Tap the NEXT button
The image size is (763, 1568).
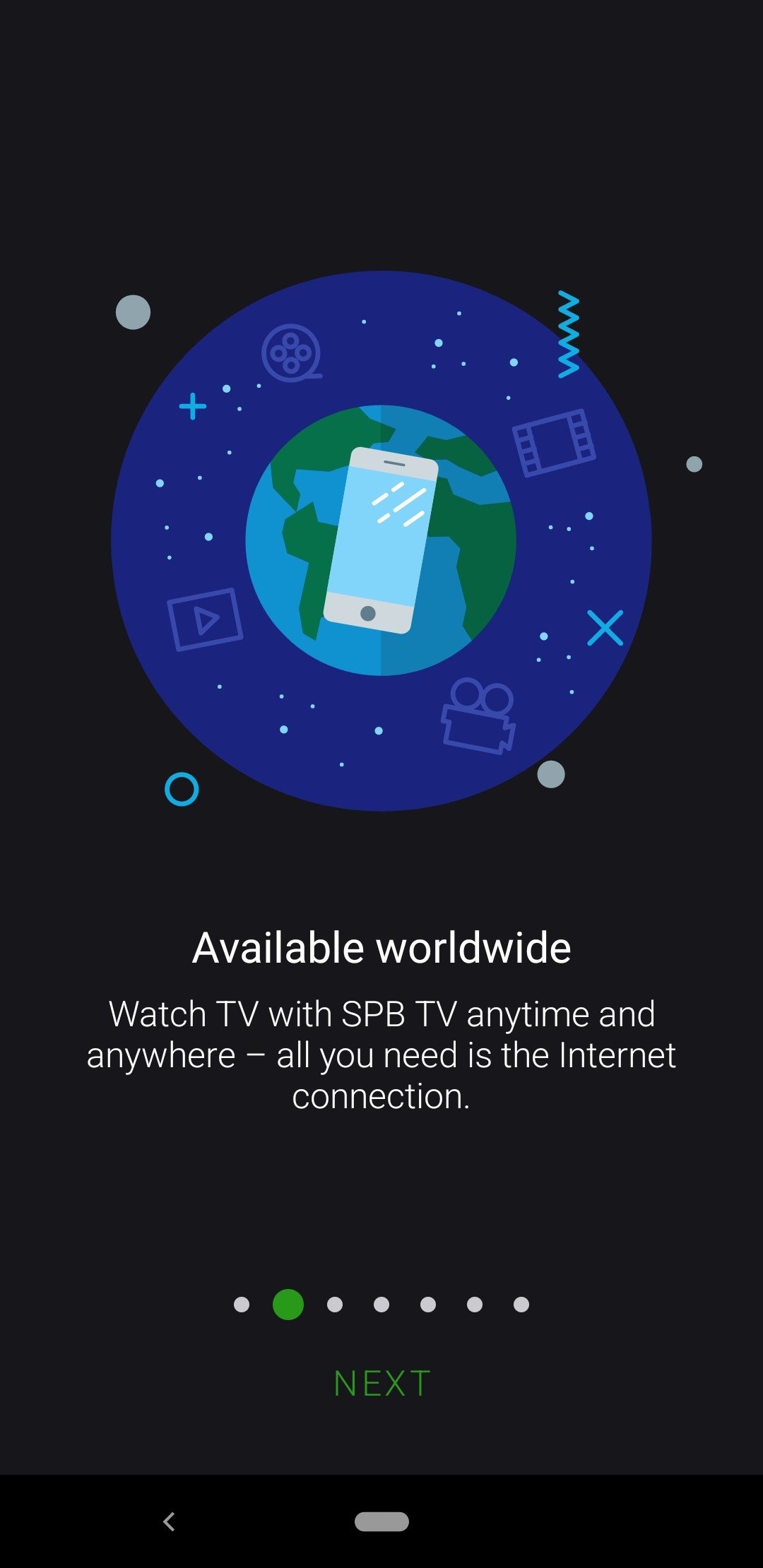[381, 1383]
